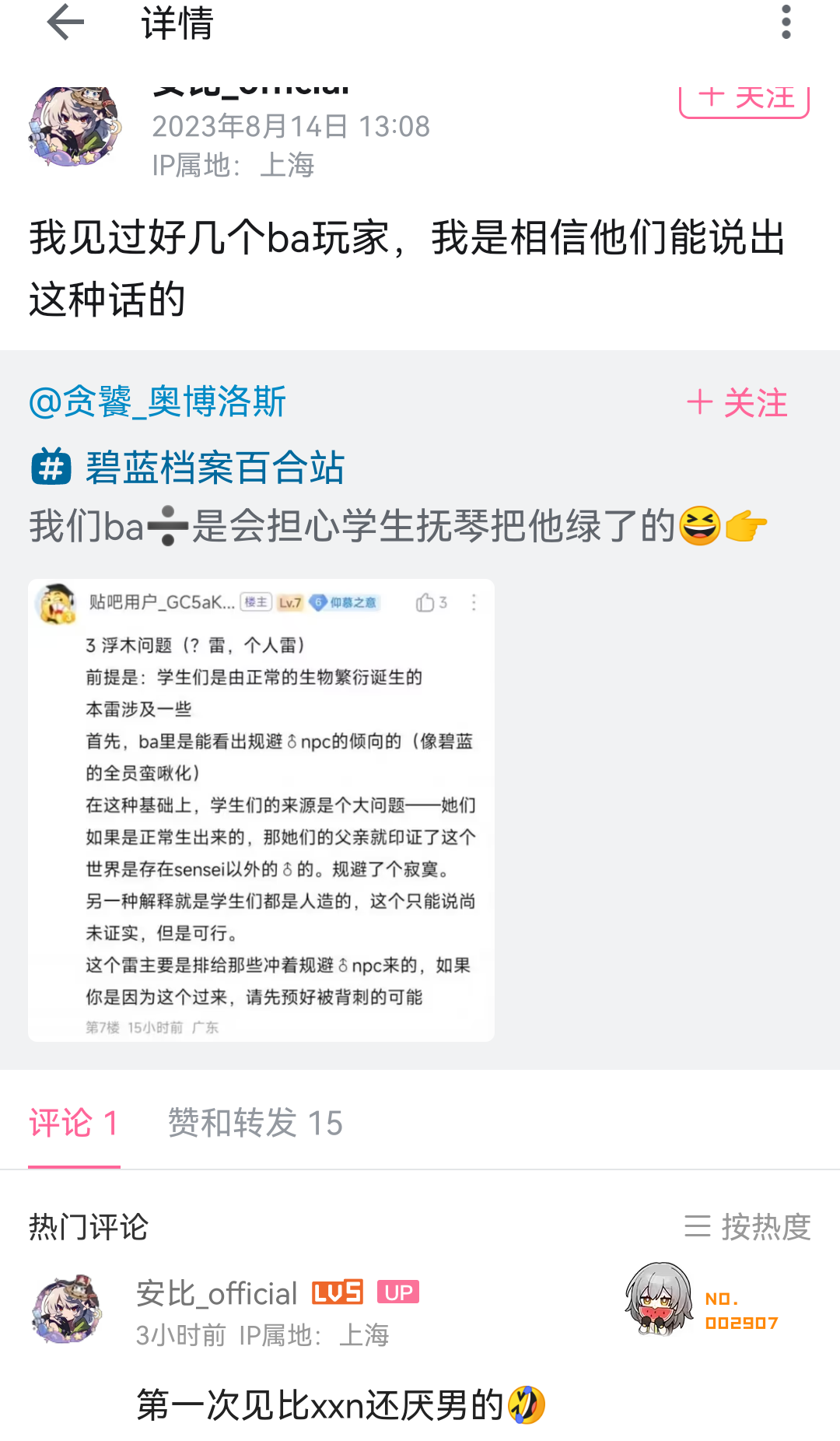Open @贪饕_奥博洛斯 profile link
Image resolution: width=840 pixels, height=1441 pixels.
pyautogui.click(x=158, y=402)
